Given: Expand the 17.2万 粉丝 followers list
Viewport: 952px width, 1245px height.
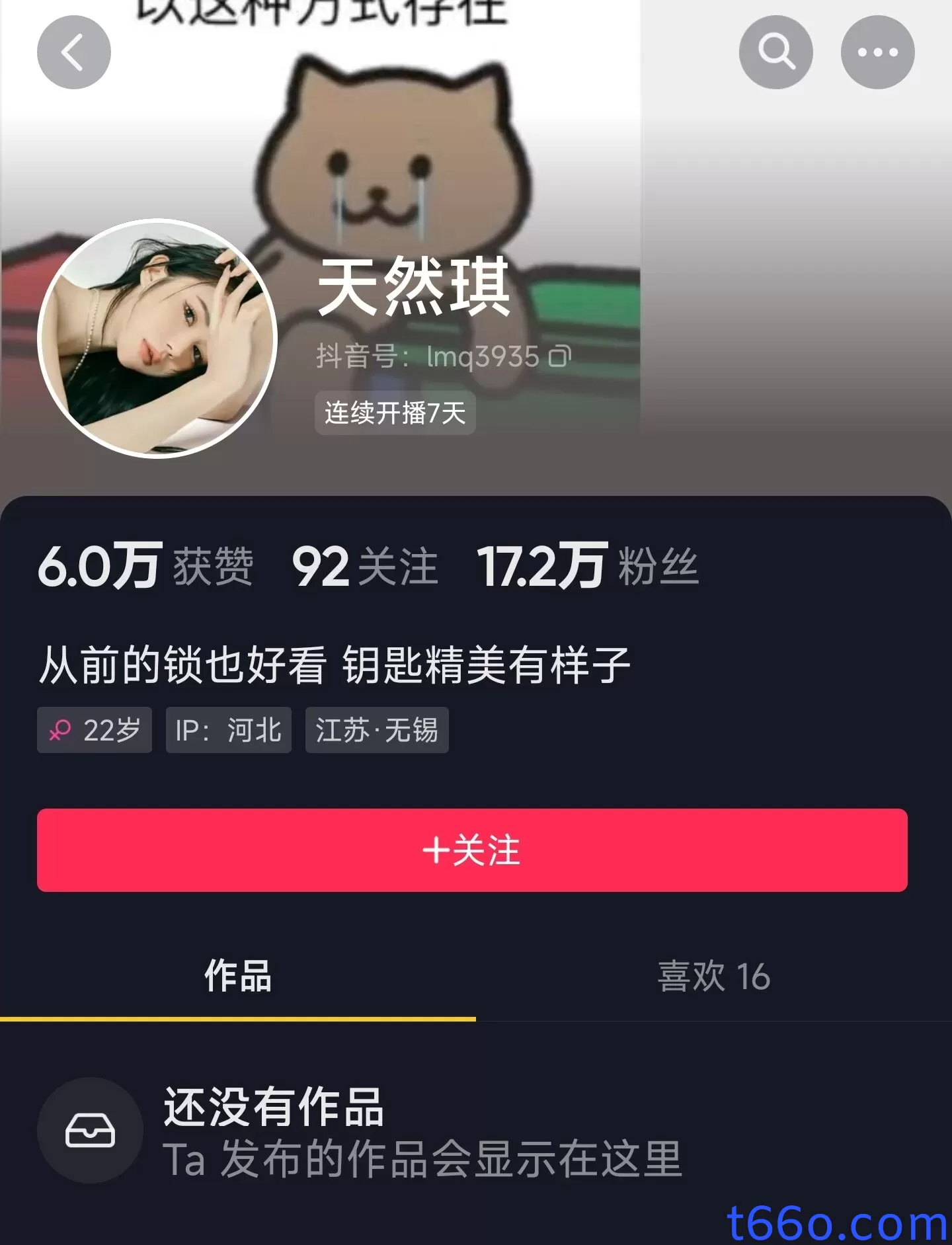Looking at the screenshot, I should coord(588,567).
